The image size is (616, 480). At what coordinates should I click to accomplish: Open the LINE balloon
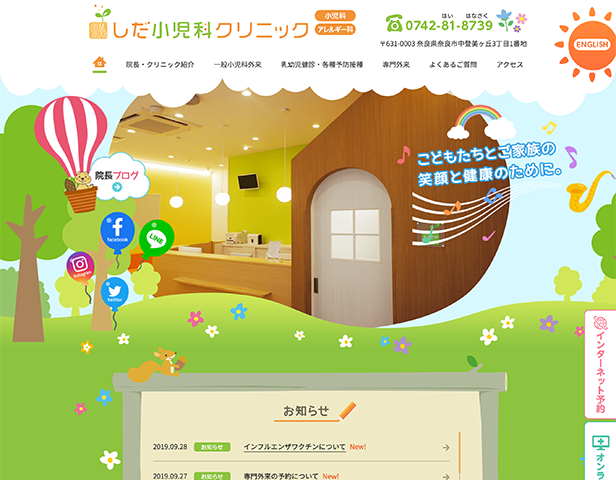pos(156,238)
